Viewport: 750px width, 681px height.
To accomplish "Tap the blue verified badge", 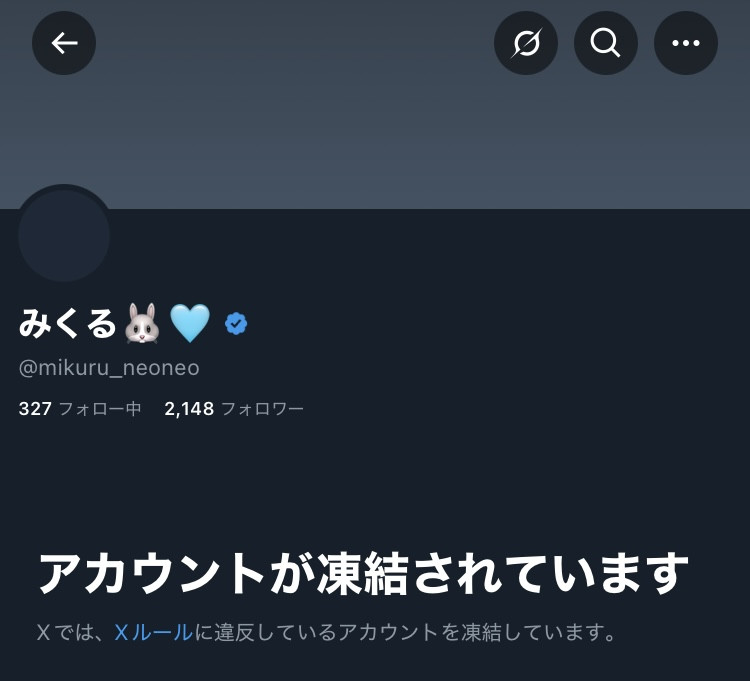I will 236,323.
